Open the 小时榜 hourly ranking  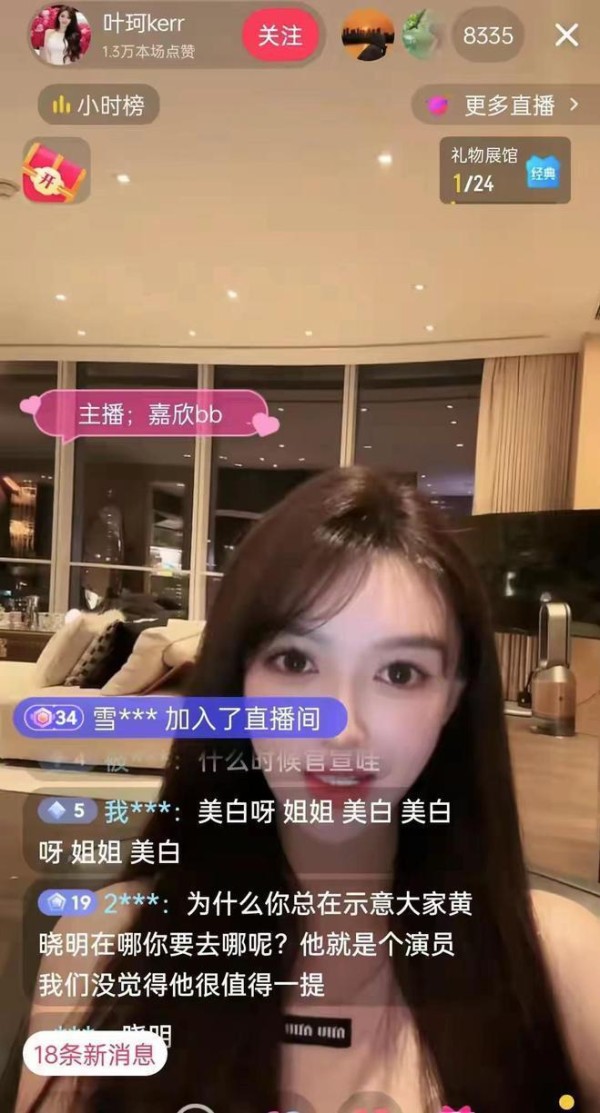coord(99,105)
